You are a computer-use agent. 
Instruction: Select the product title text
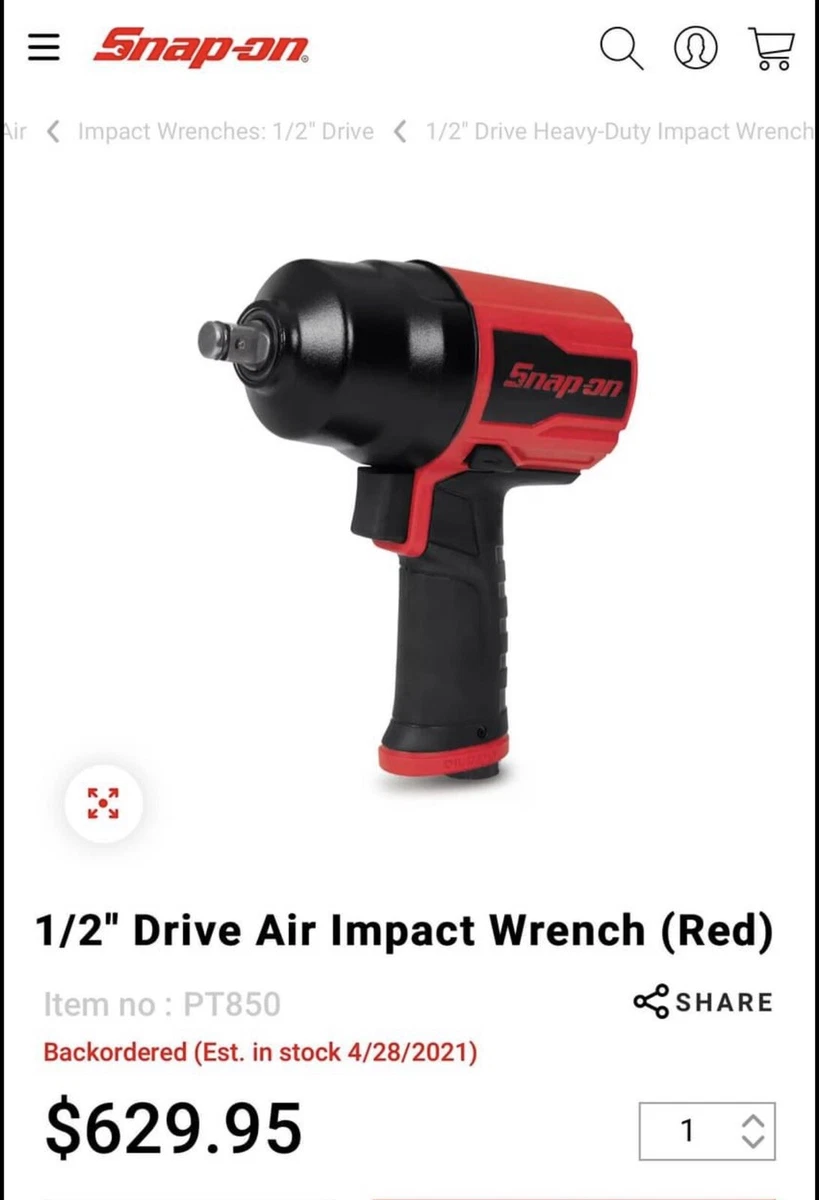[x=404, y=930]
